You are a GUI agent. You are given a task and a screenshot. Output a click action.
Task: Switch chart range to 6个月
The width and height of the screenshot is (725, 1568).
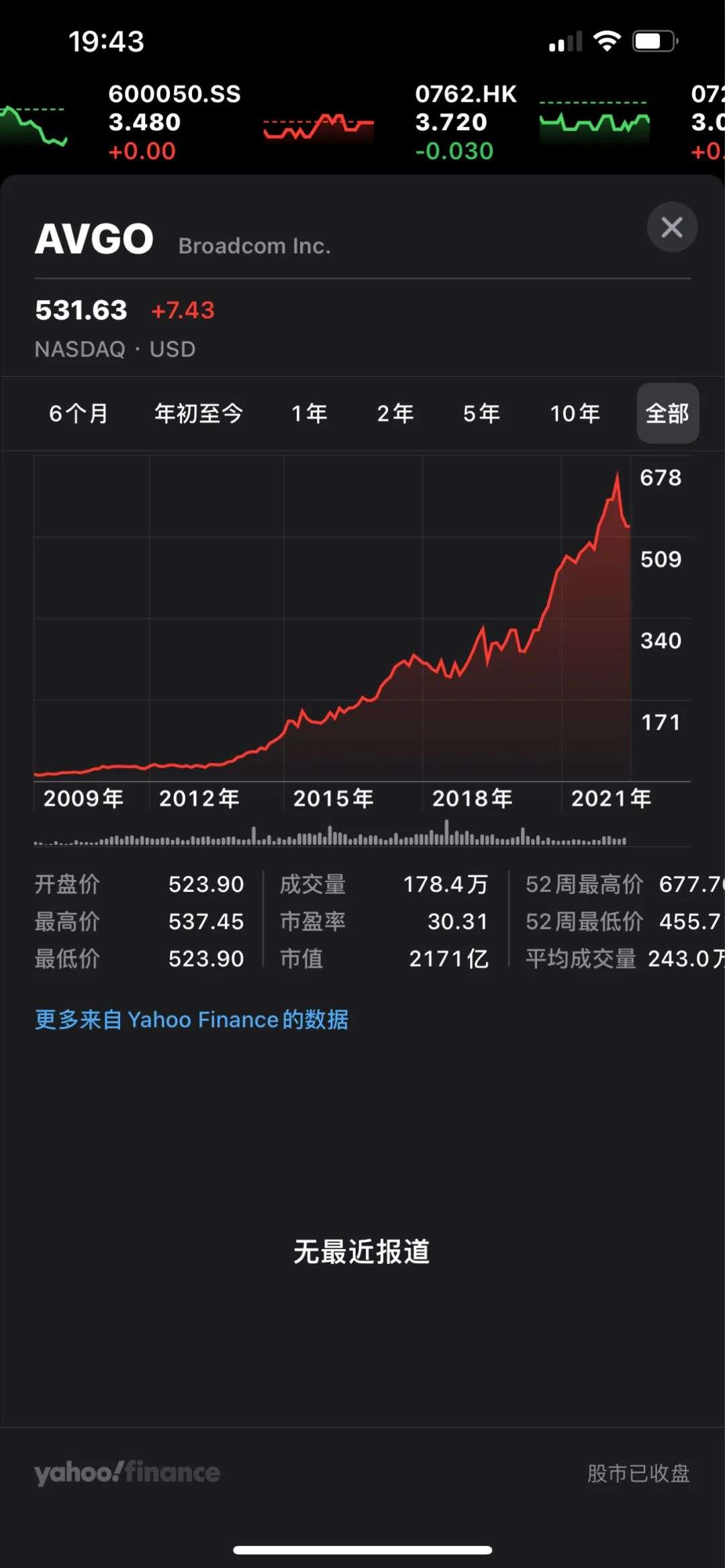click(79, 413)
